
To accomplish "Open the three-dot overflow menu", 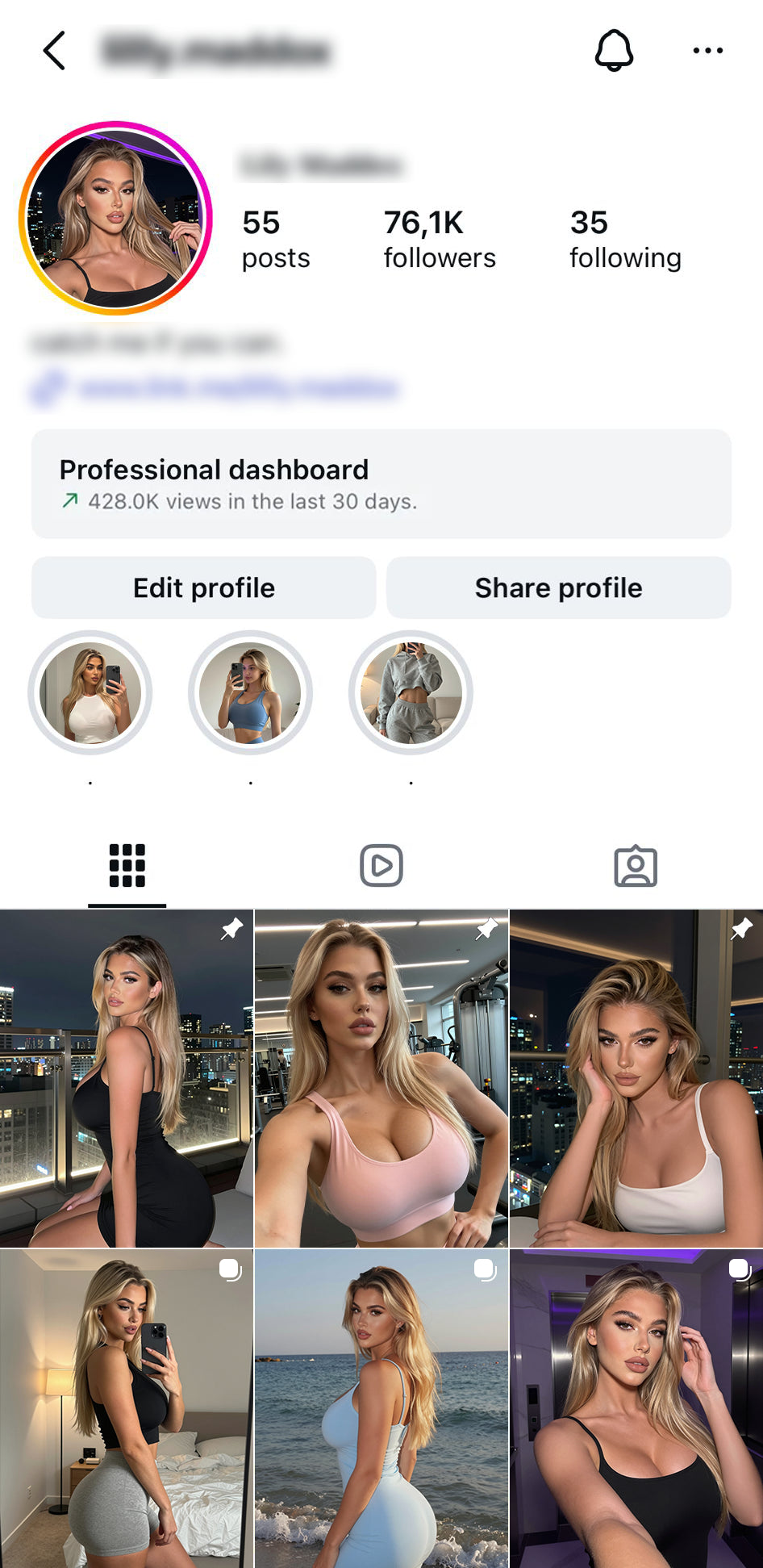I will pos(707,51).
